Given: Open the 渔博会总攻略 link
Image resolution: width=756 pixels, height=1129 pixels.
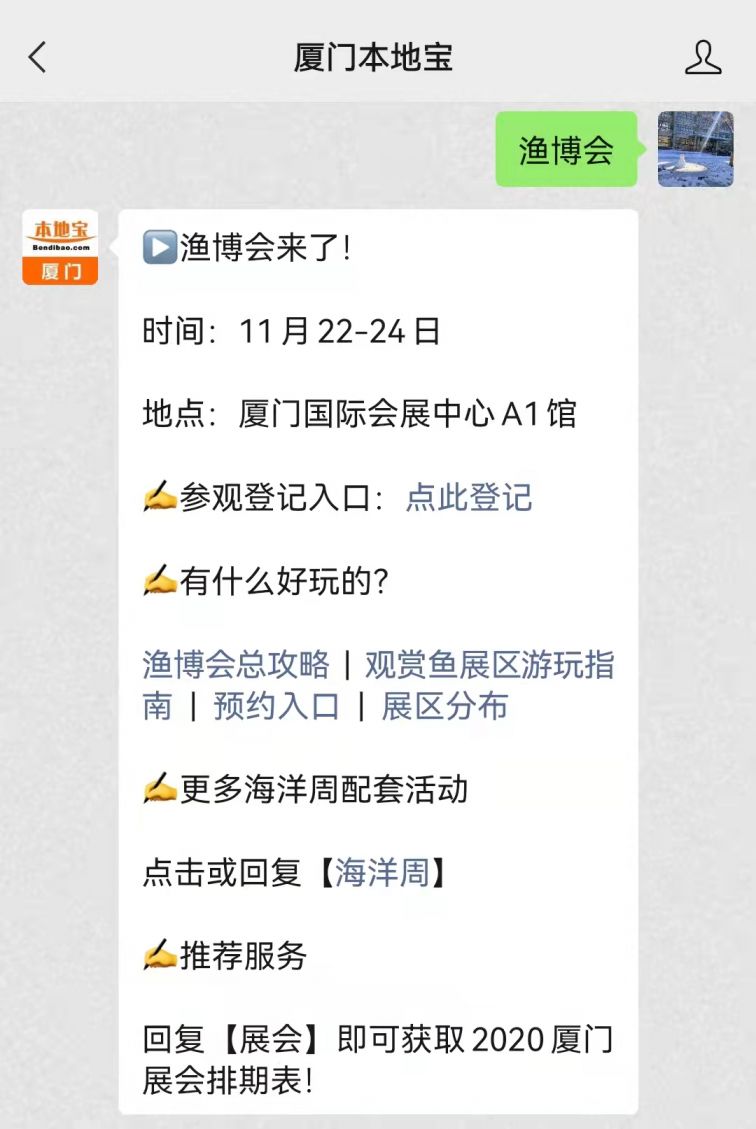Looking at the screenshot, I should click(x=236, y=664).
